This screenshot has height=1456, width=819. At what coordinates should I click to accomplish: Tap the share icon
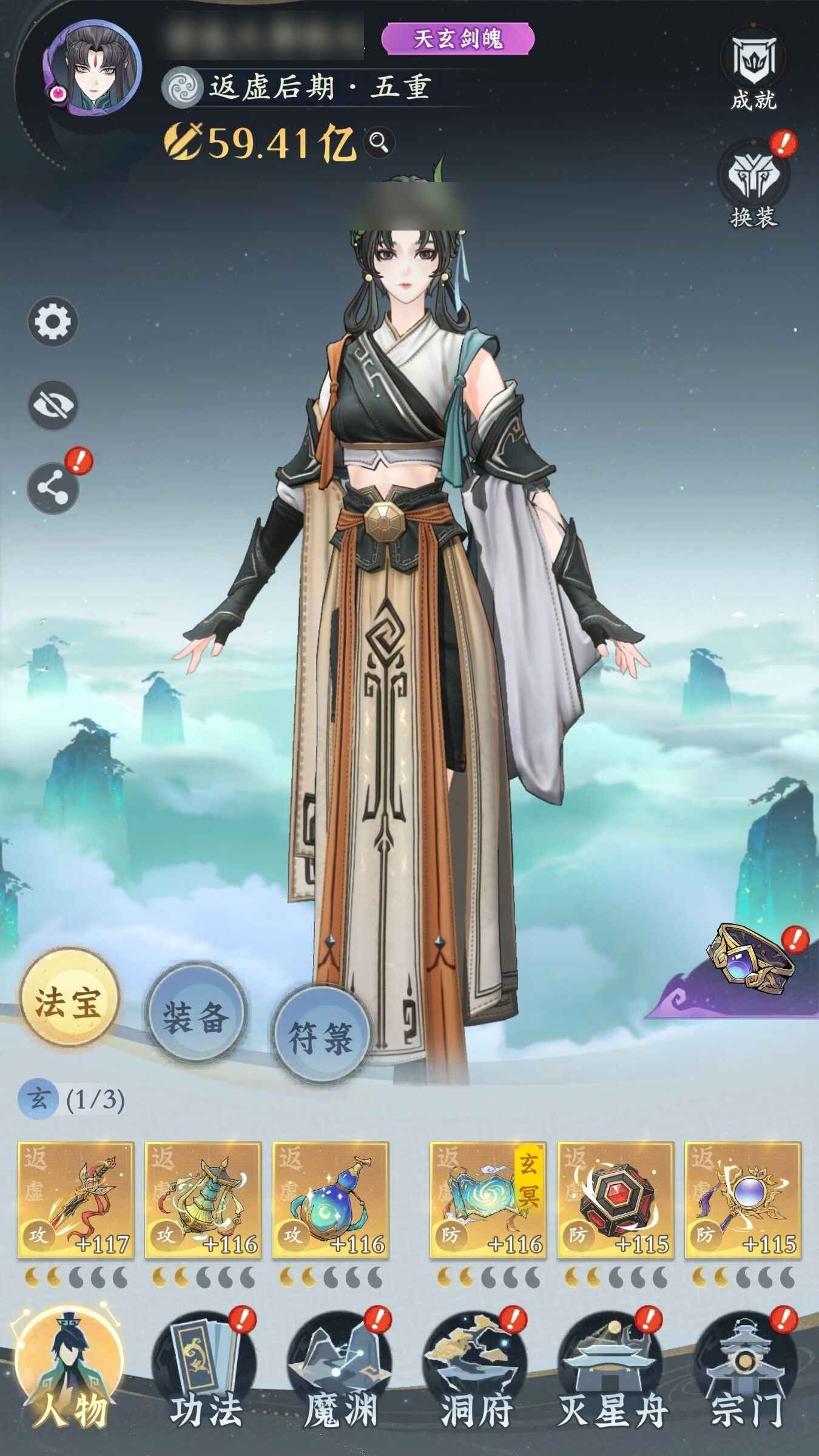pos(53,488)
